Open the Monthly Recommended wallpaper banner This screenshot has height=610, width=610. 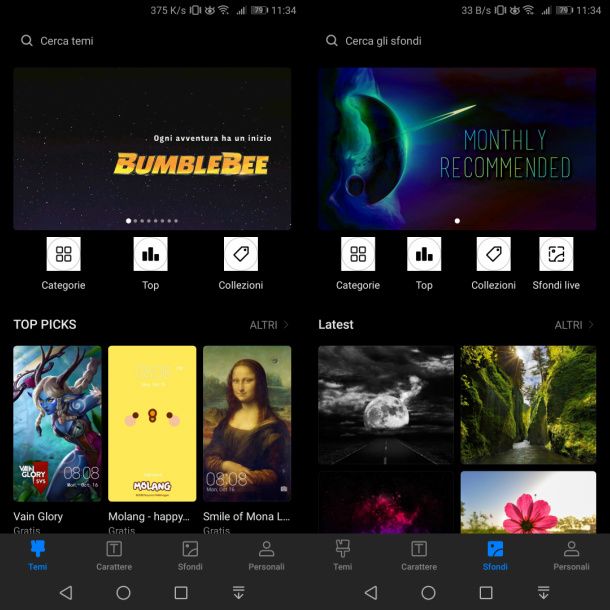[x=457, y=148]
